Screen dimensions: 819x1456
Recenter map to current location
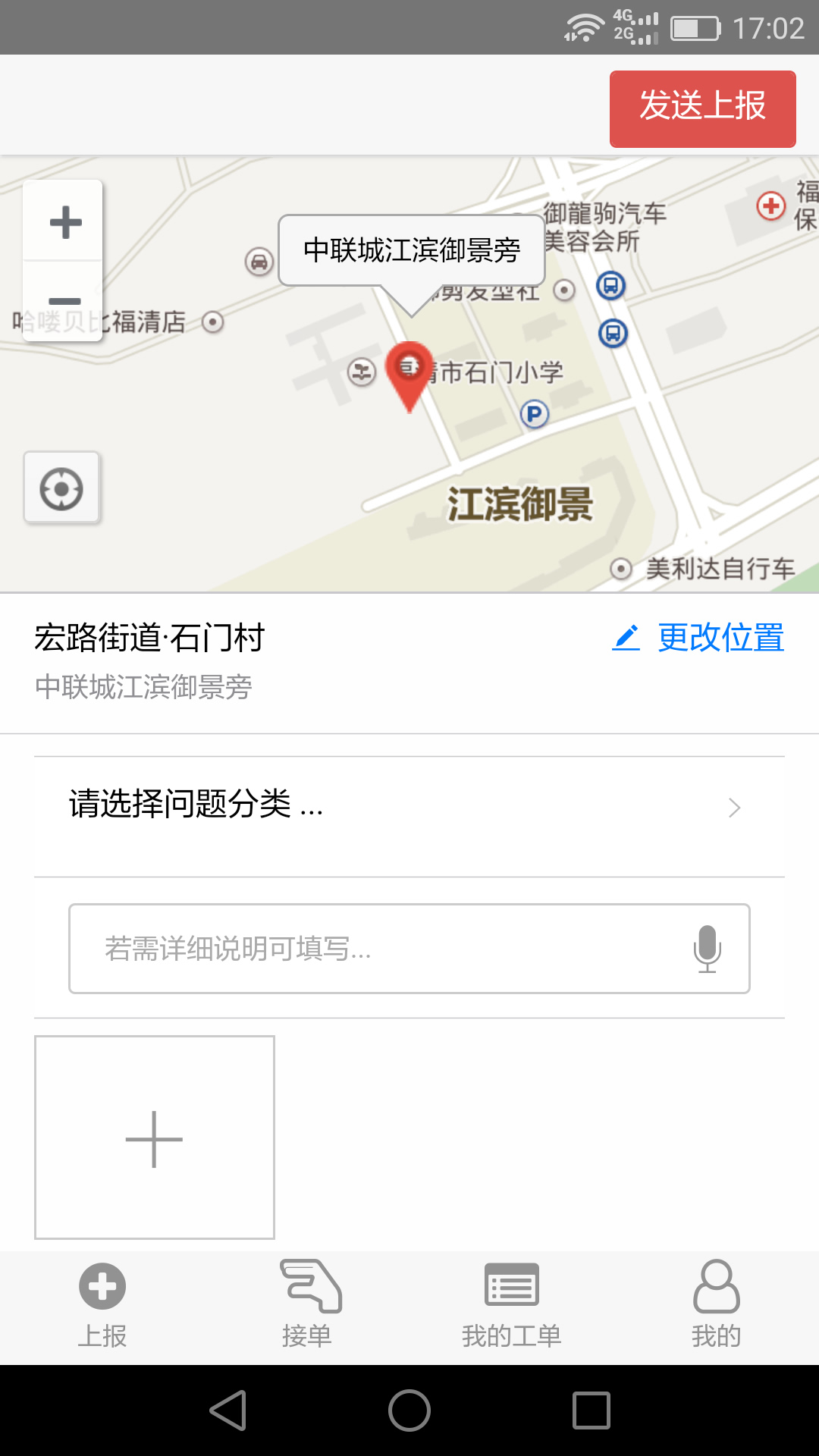coord(61,488)
